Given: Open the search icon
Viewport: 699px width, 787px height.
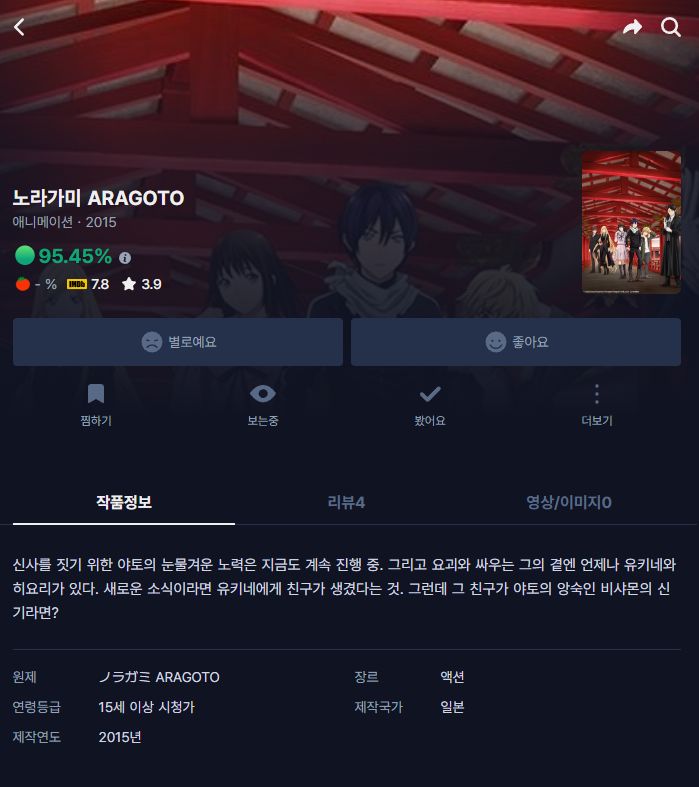Looking at the screenshot, I should pos(671,27).
